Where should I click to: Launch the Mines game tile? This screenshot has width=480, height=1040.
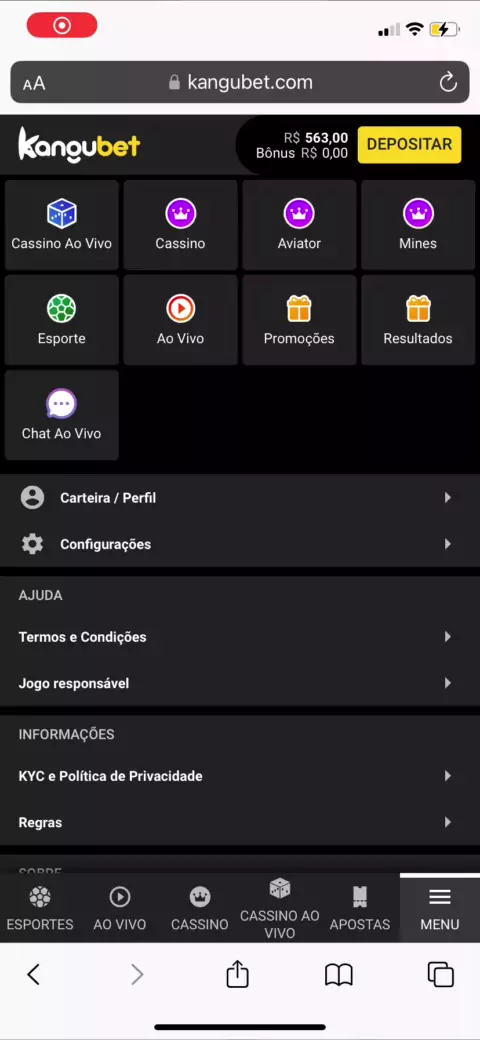pos(418,225)
